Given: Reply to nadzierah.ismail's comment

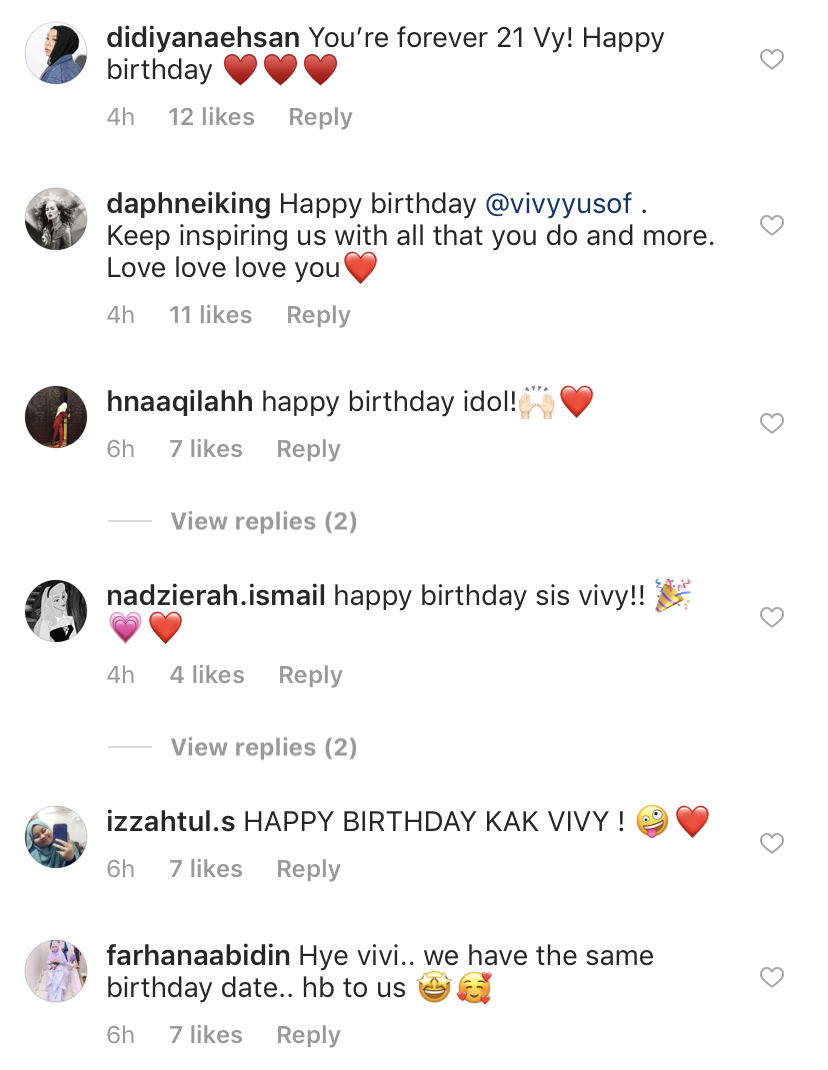Looking at the screenshot, I should coord(310,675).
